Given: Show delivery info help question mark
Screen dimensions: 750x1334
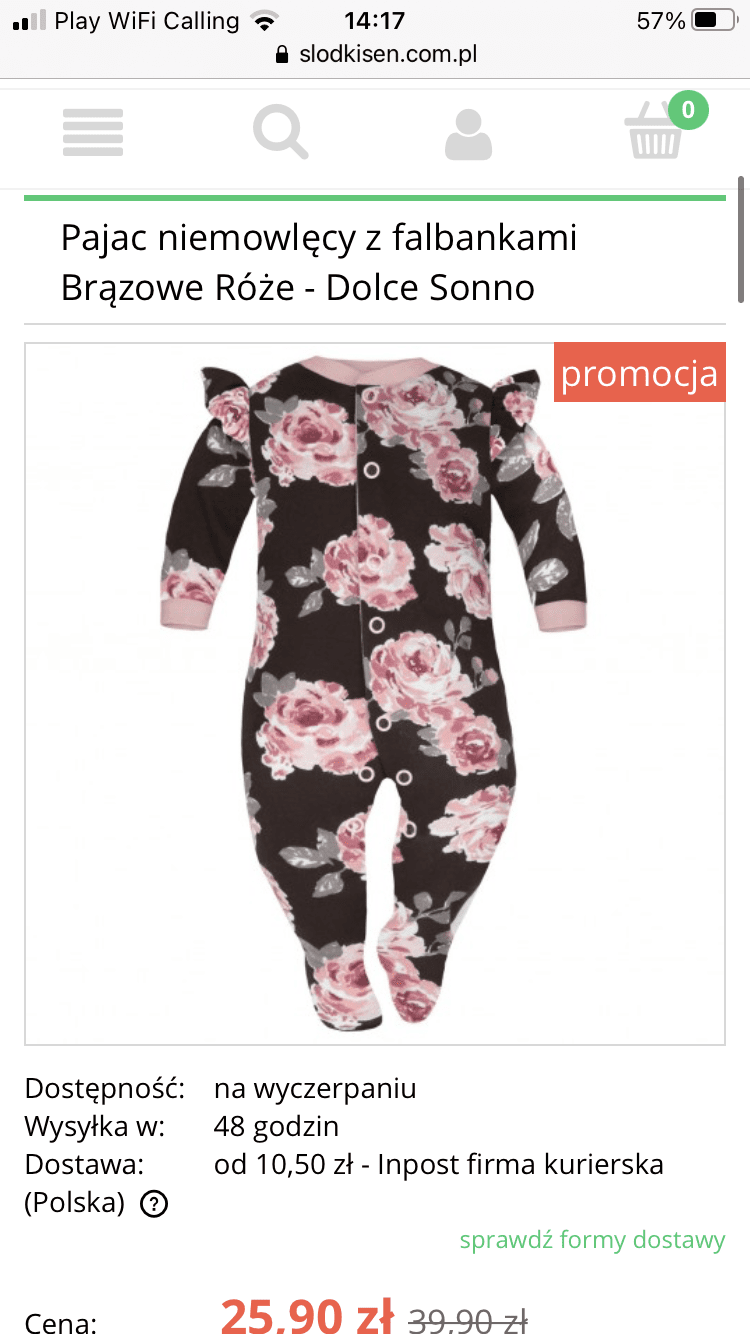Looking at the screenshot, I should [153, 1204].
